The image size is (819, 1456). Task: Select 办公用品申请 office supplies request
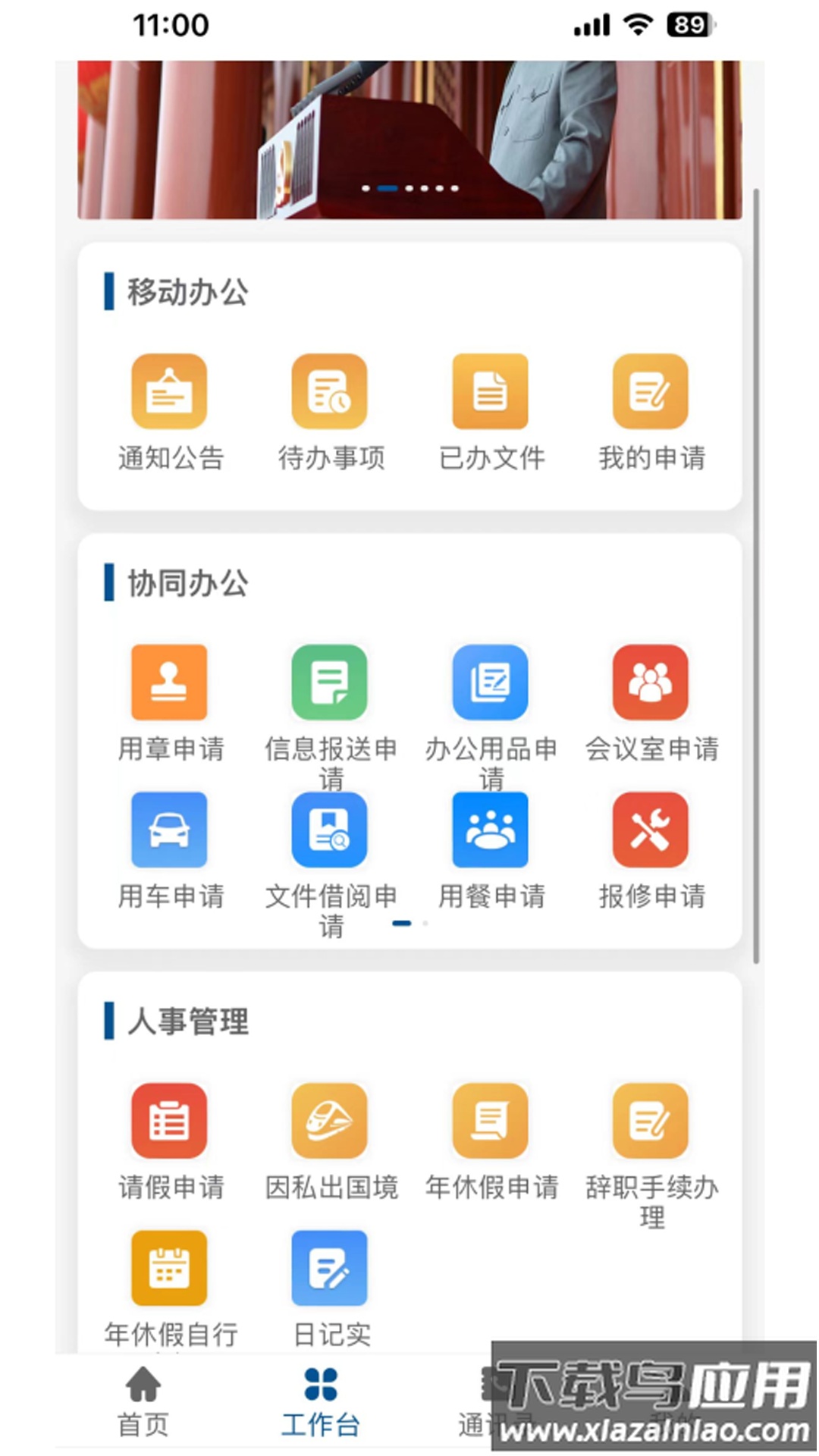tap(490, 682)
